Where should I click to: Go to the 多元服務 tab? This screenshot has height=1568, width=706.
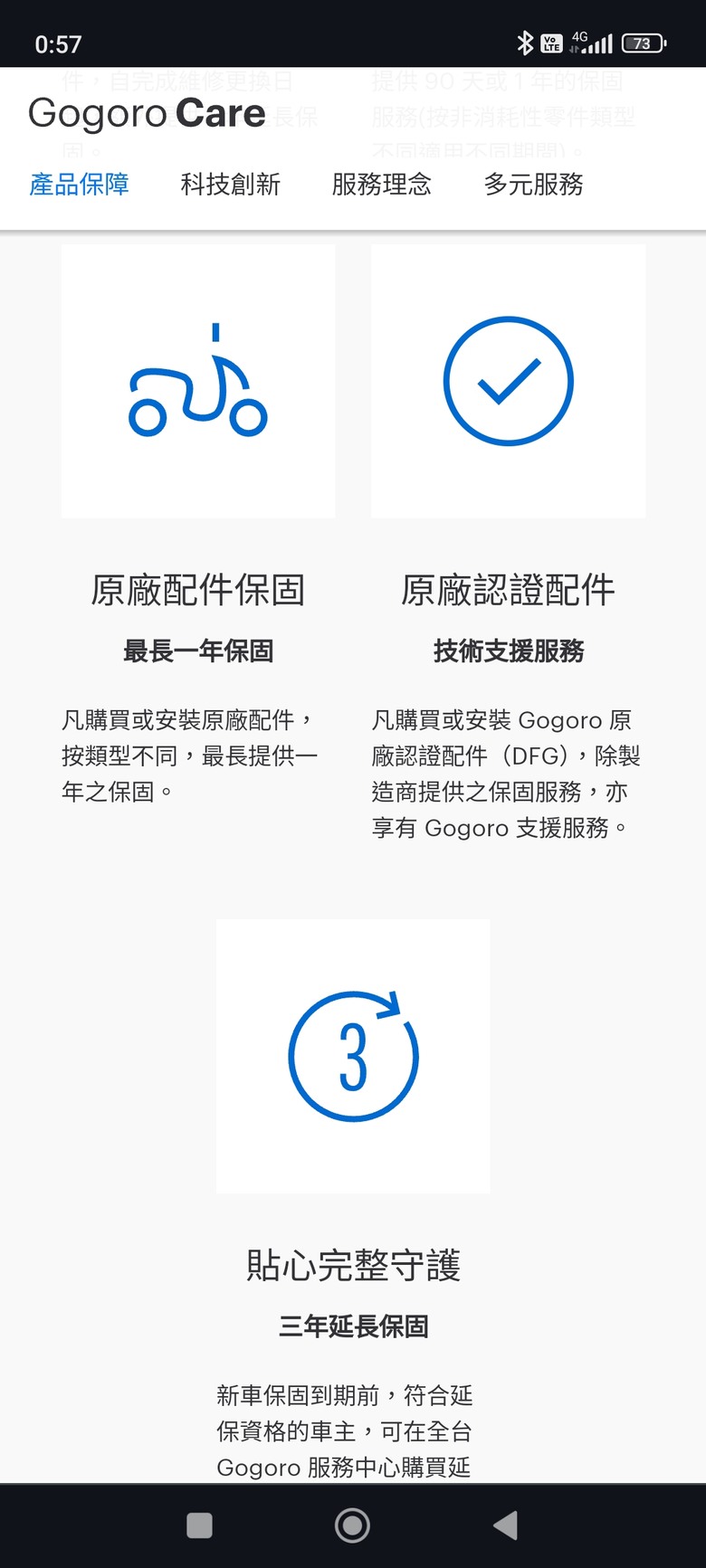(x=533, y=185)
